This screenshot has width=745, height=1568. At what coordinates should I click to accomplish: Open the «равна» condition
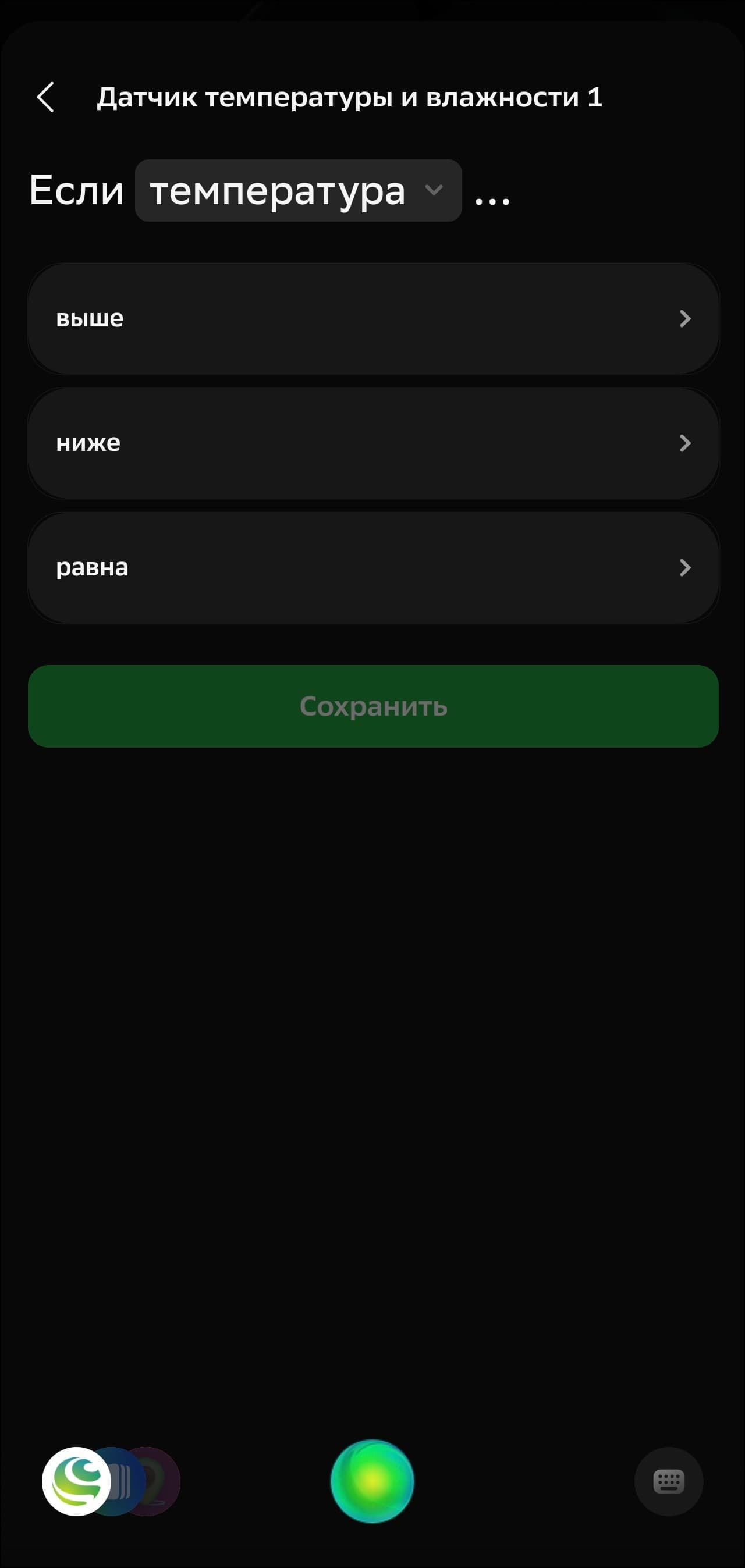tap(373, 567)
